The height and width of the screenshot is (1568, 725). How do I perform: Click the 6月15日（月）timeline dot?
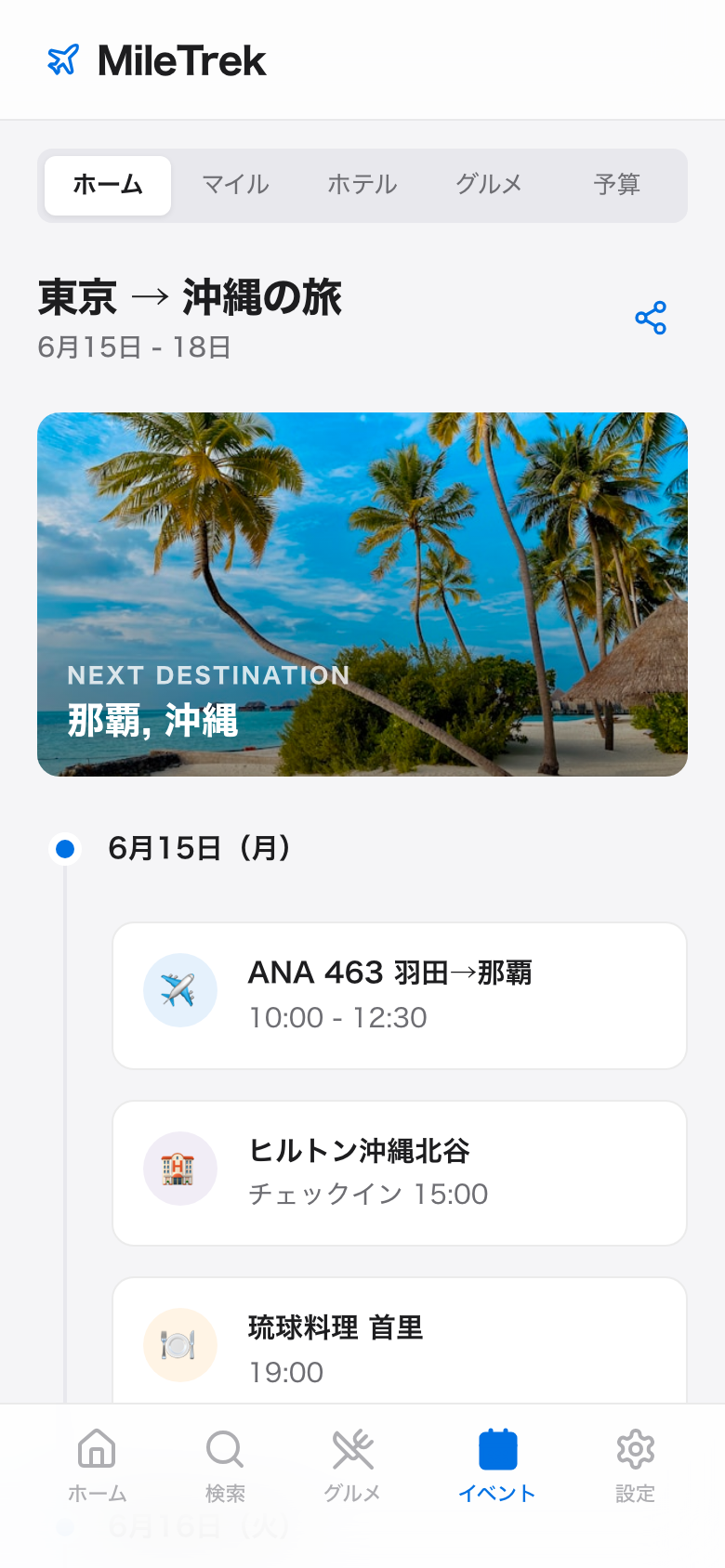pos(65,848)
